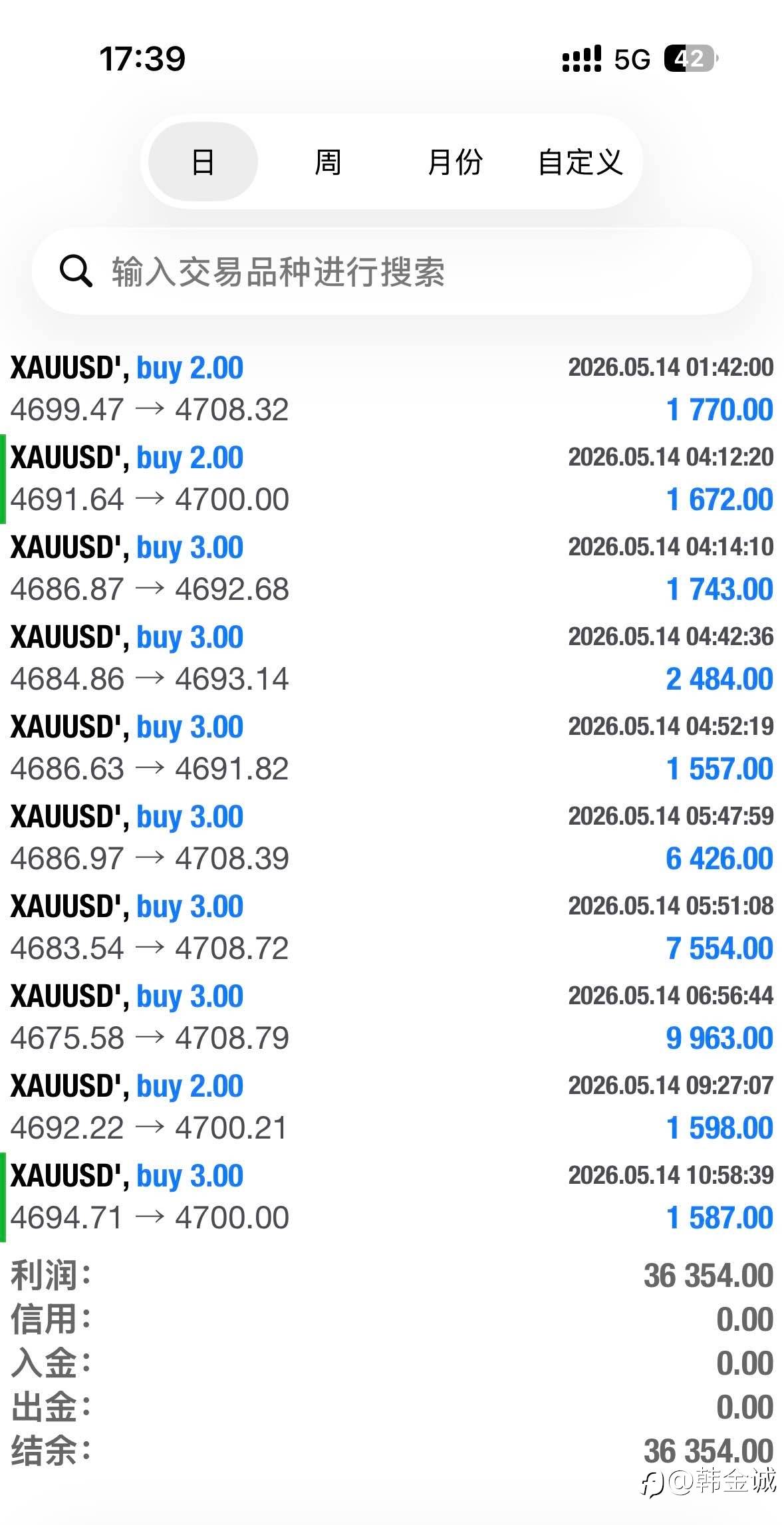Open the trade with profit 6 426.00
The width and height of the screenshot is (784, 1525).
392,838
